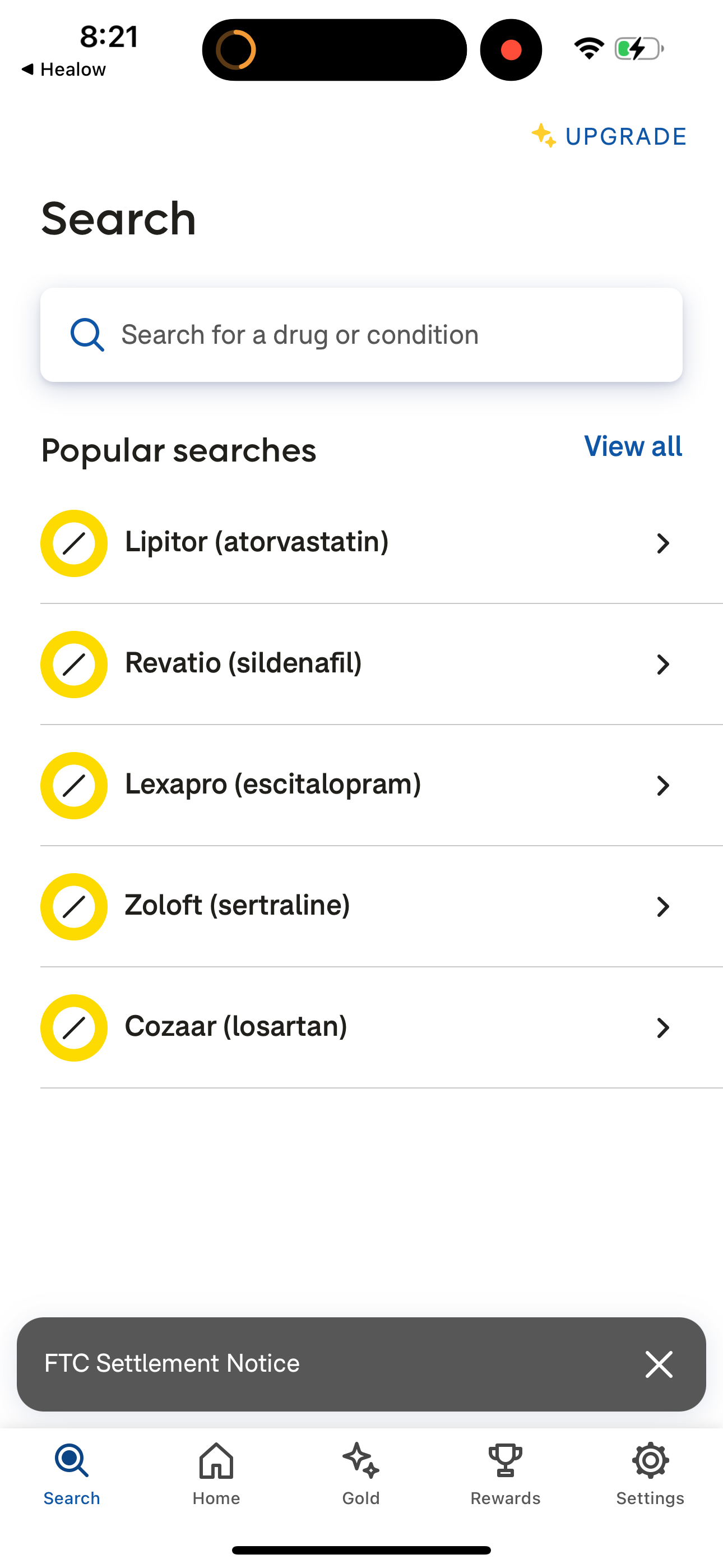Tap the UPGRADE link
This screenshot has height=1568, width=723.
click(624, 136)
